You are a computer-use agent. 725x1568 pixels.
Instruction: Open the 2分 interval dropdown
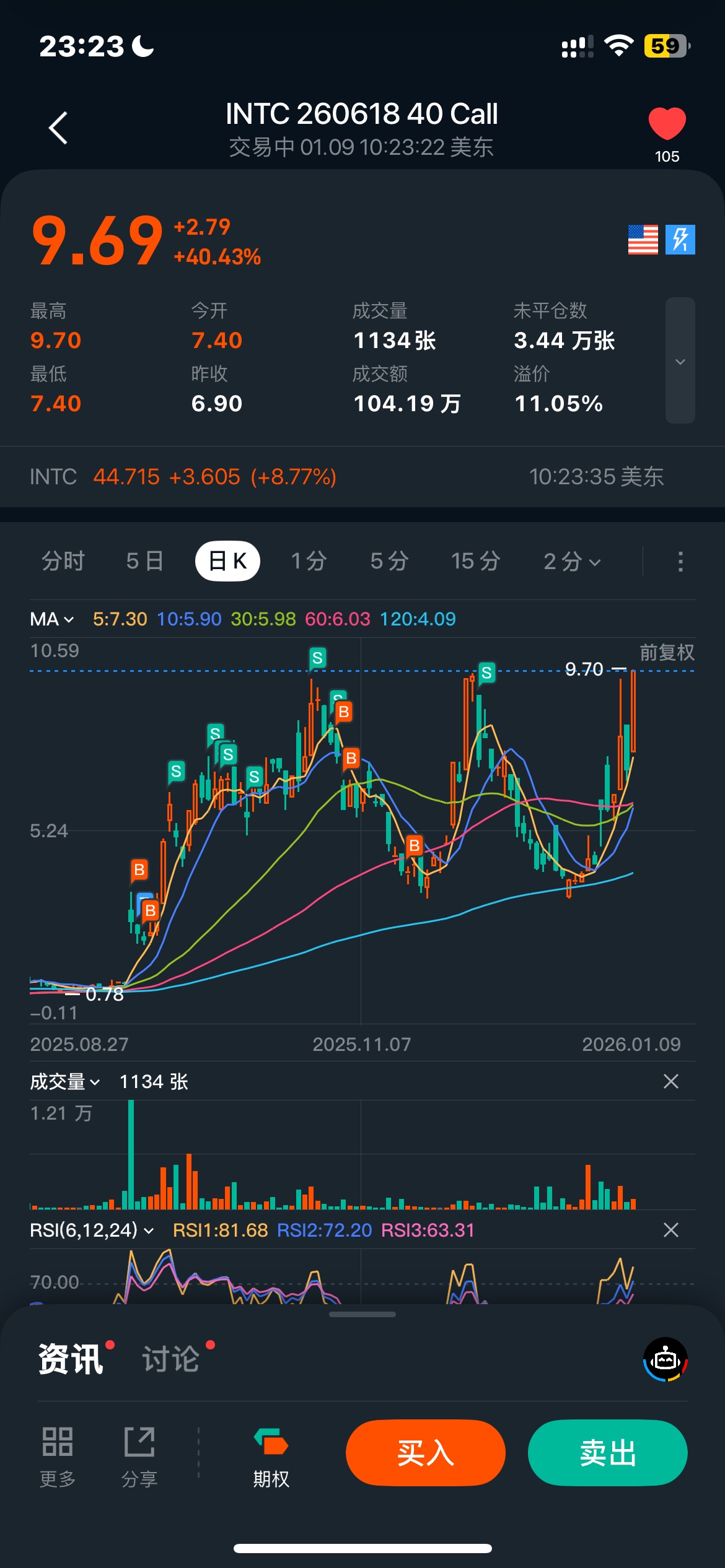point(571,562)
